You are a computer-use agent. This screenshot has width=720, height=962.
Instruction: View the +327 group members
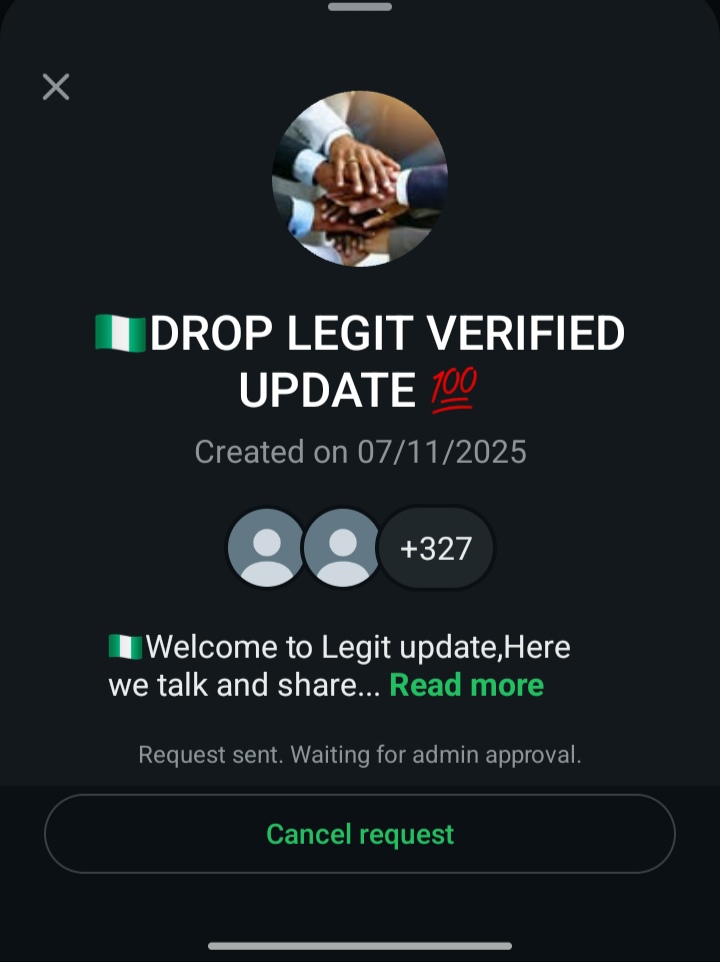tap(436, 548)
